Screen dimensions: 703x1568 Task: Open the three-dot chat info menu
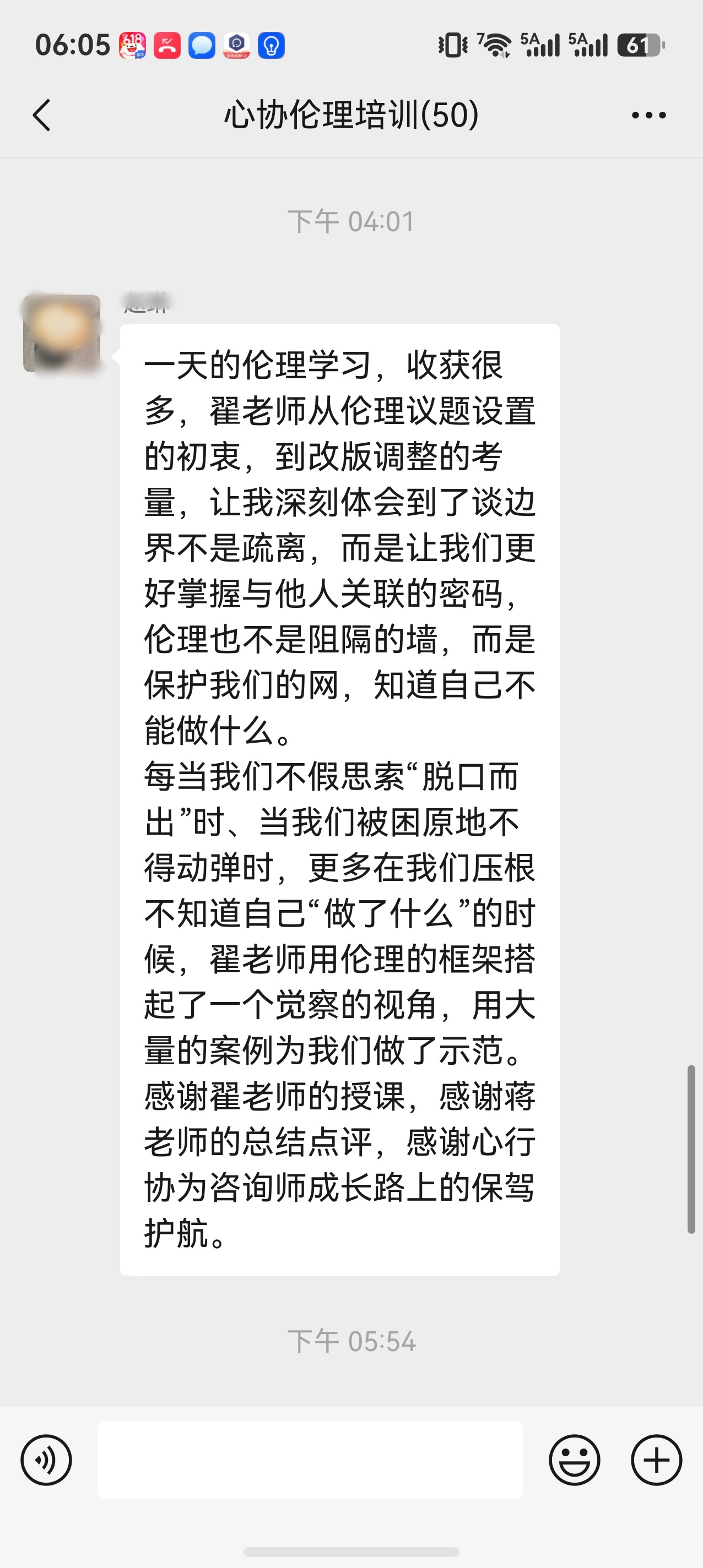(x=649, y=115)
